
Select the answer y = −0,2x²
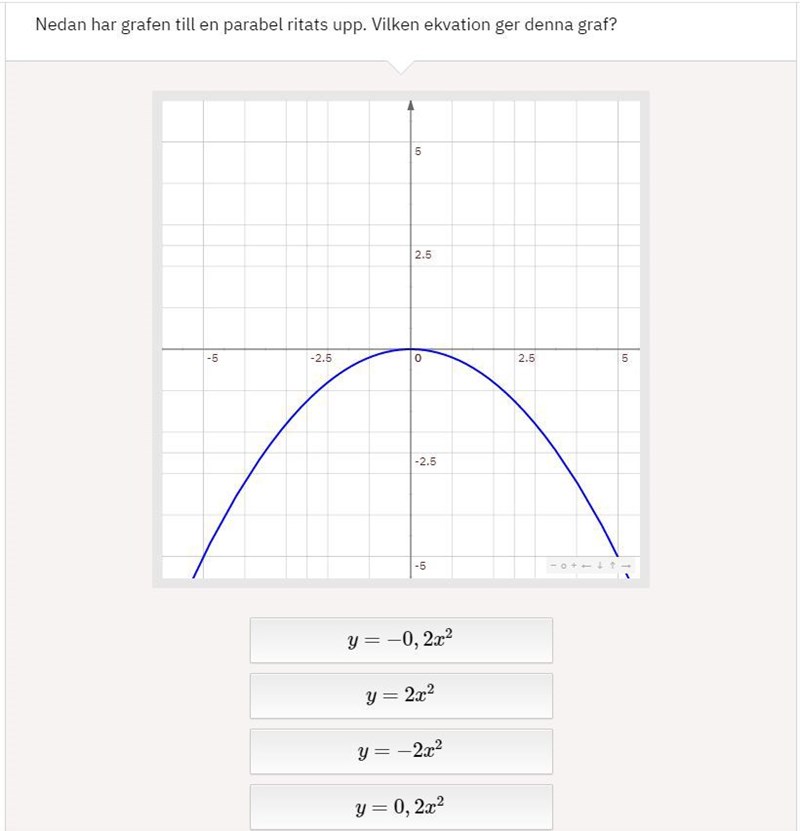[x=401, y=640]
